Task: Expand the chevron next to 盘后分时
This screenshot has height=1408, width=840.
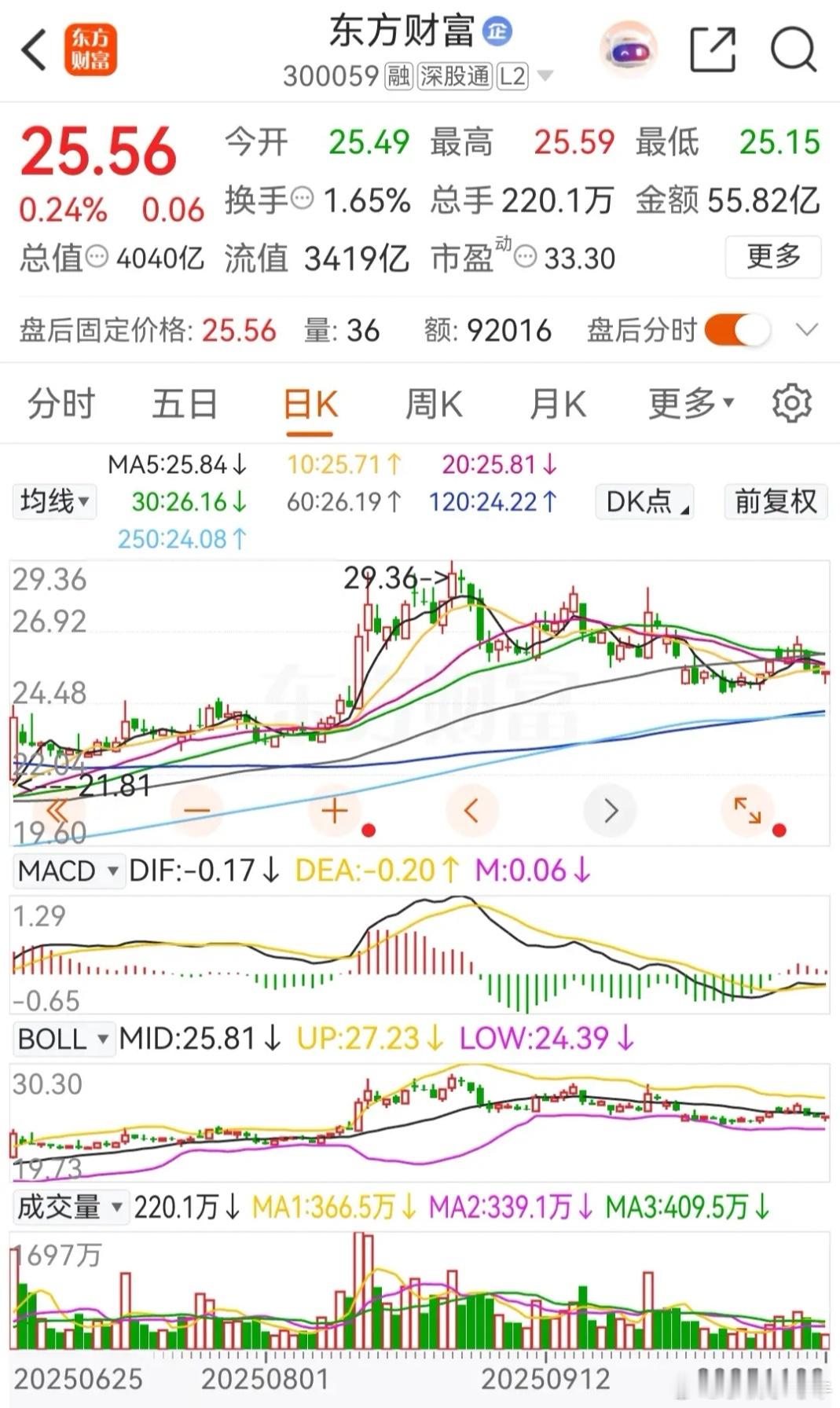Action: click(x=806, y=331)
